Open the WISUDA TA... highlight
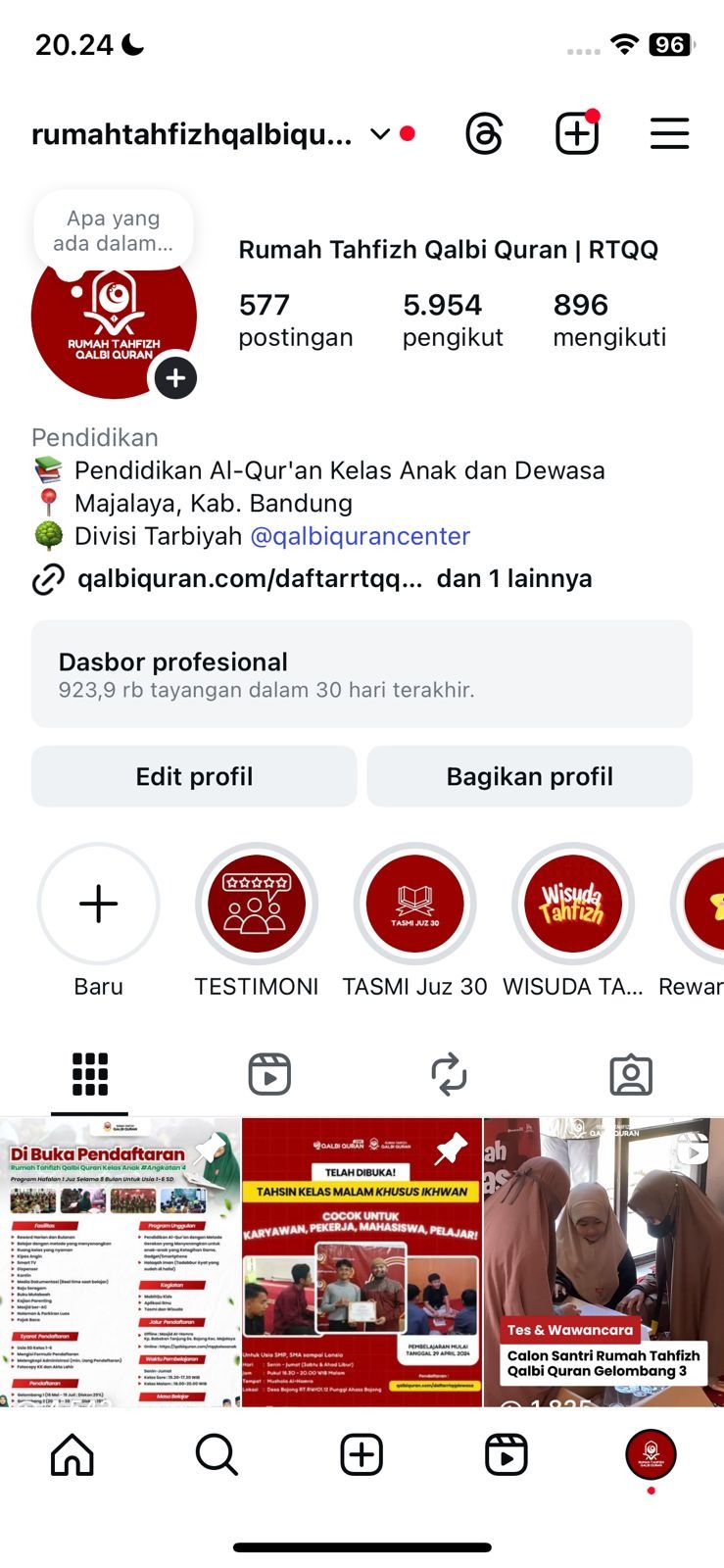This screenshot has height=1568, width=724. (x=573, y=904)
